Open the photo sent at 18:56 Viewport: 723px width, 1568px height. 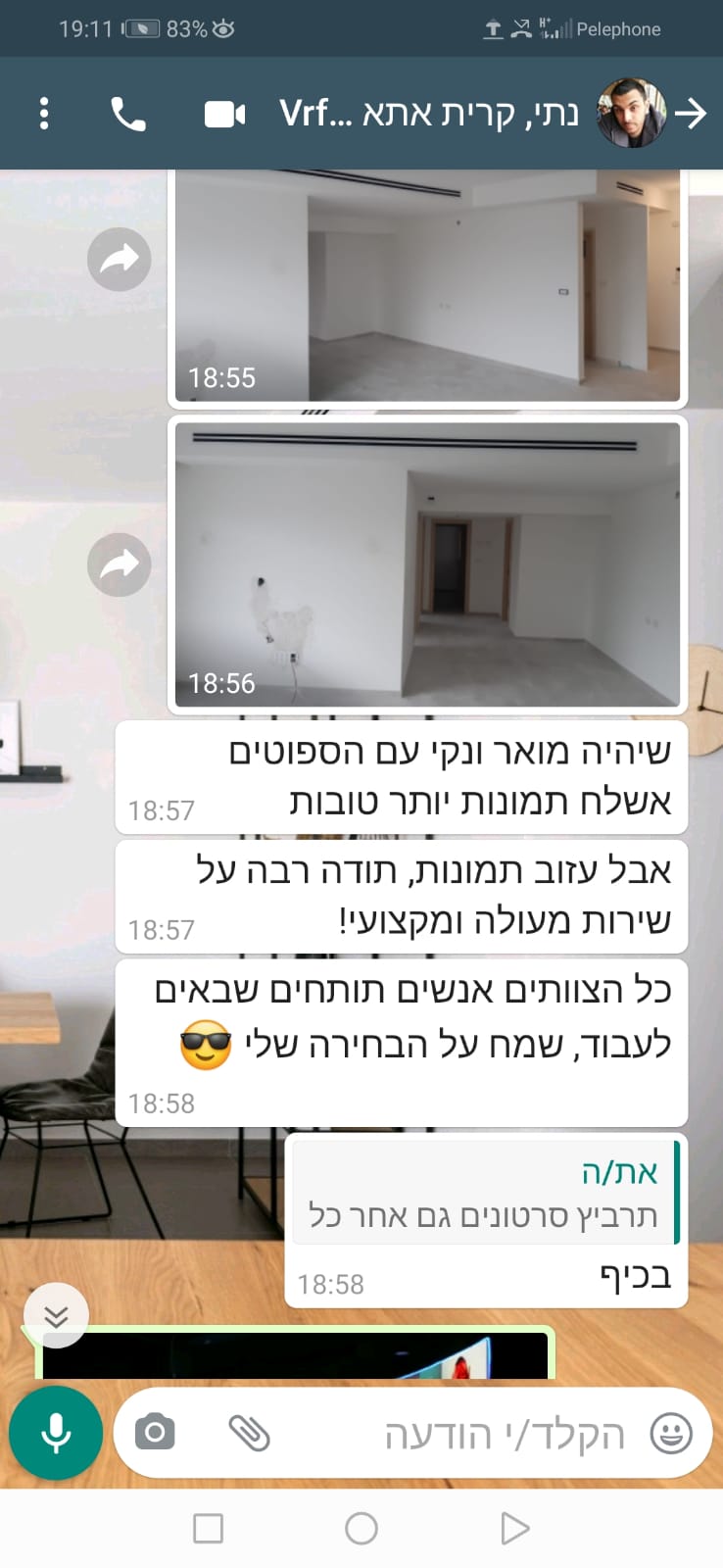pyautogui.click(x=427, y=563)
